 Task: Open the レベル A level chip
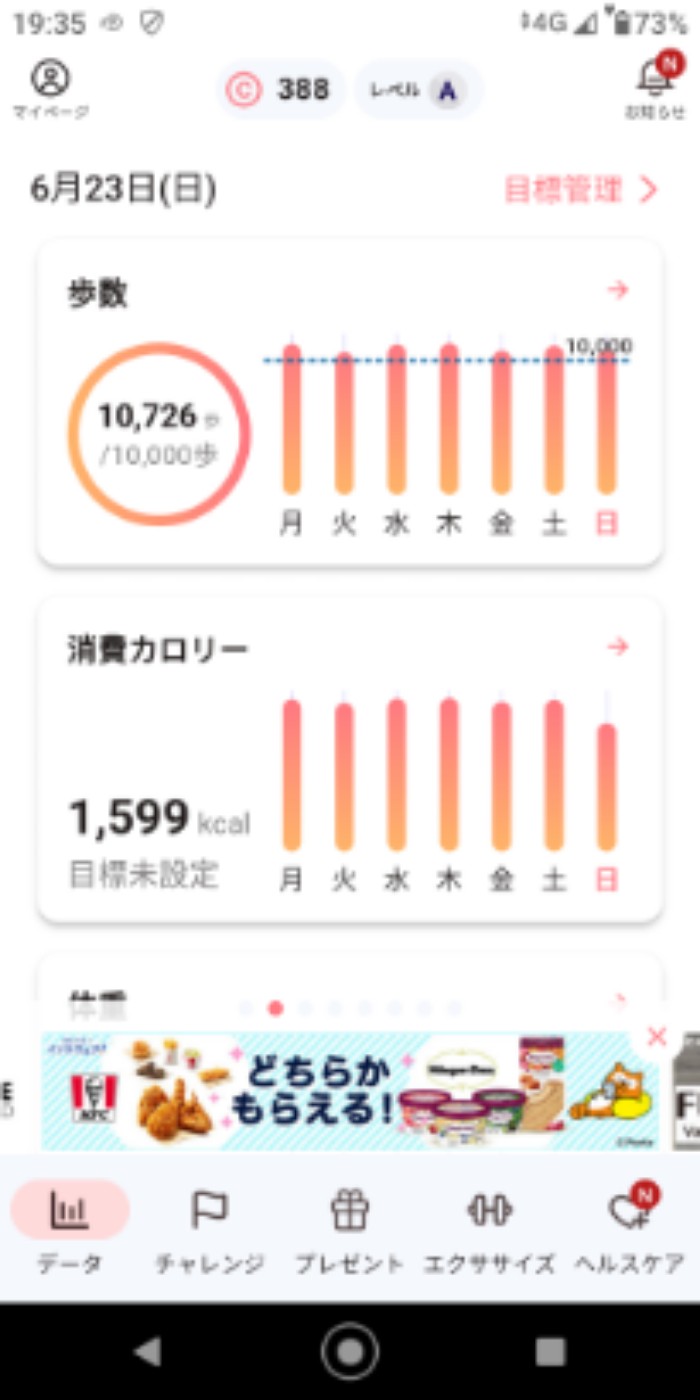[x=419, y=90]
